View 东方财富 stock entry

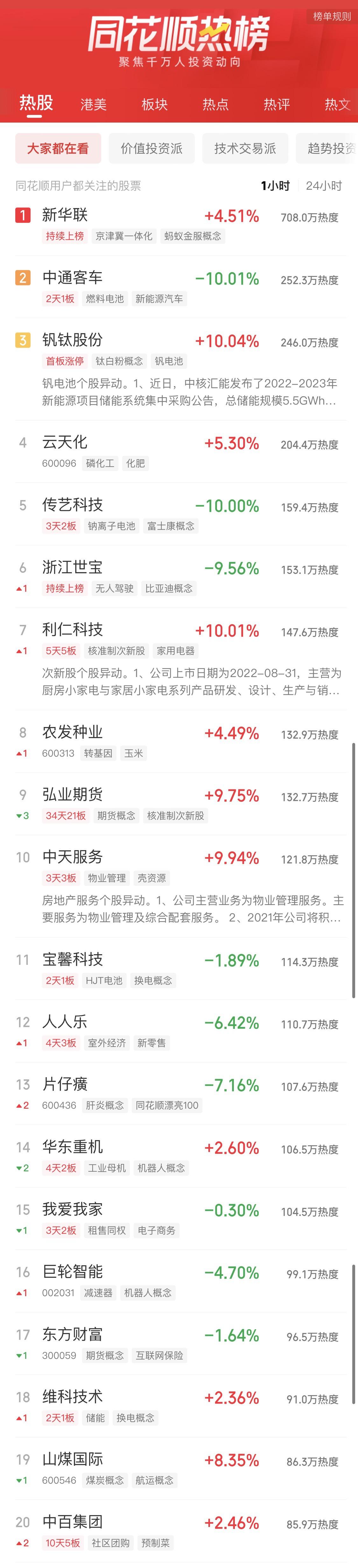coord(72,1335)
